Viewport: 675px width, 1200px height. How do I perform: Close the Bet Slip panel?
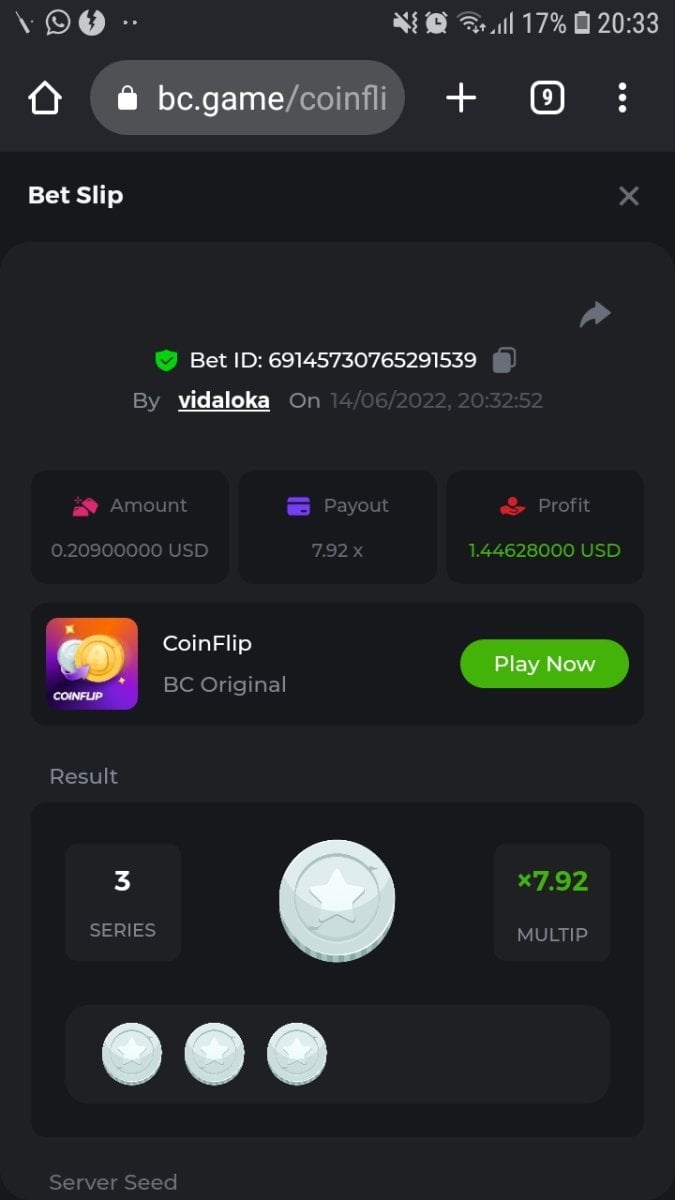(628, 196)
